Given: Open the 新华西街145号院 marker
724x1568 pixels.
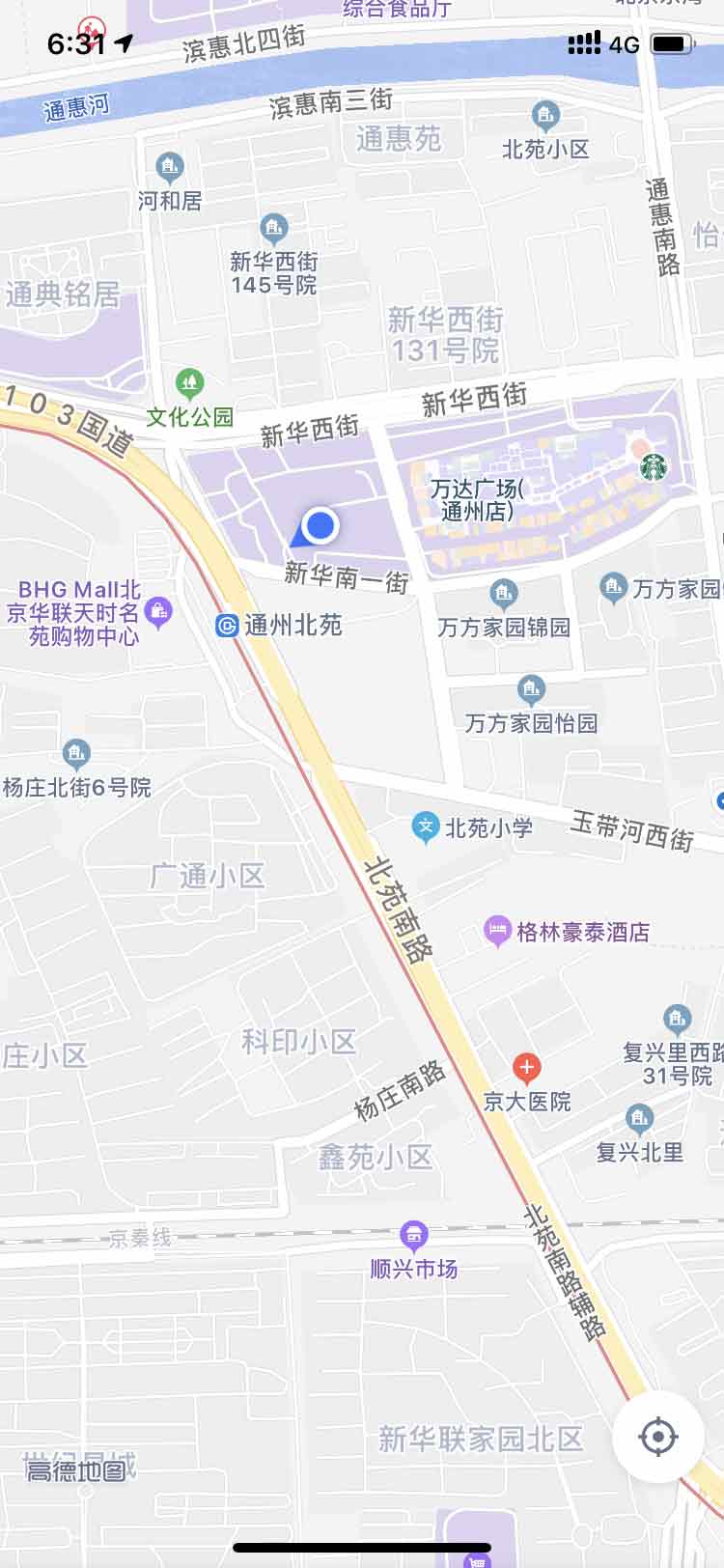Looking at the screenshot, I should click(x=274, y=229).
